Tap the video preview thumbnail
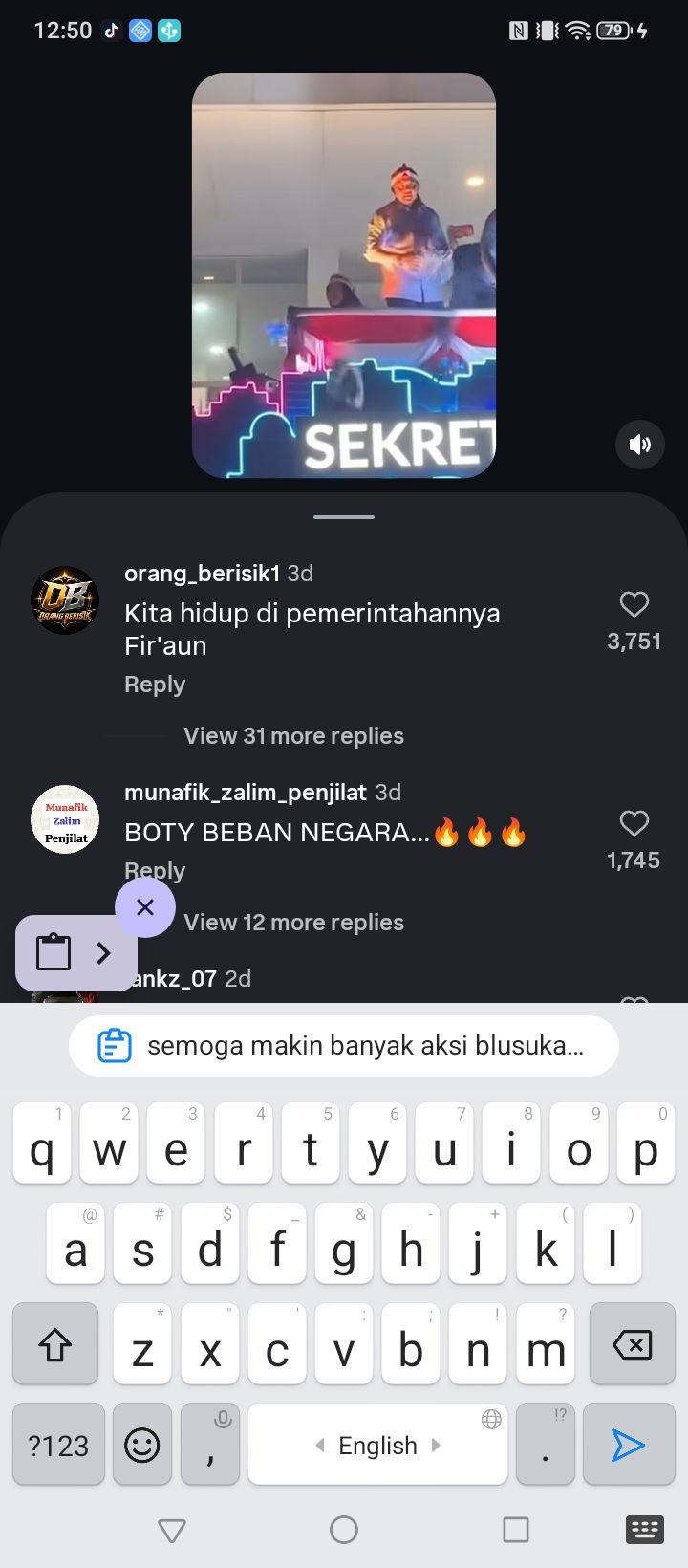 pyautogui.click(x=344, y=275)
